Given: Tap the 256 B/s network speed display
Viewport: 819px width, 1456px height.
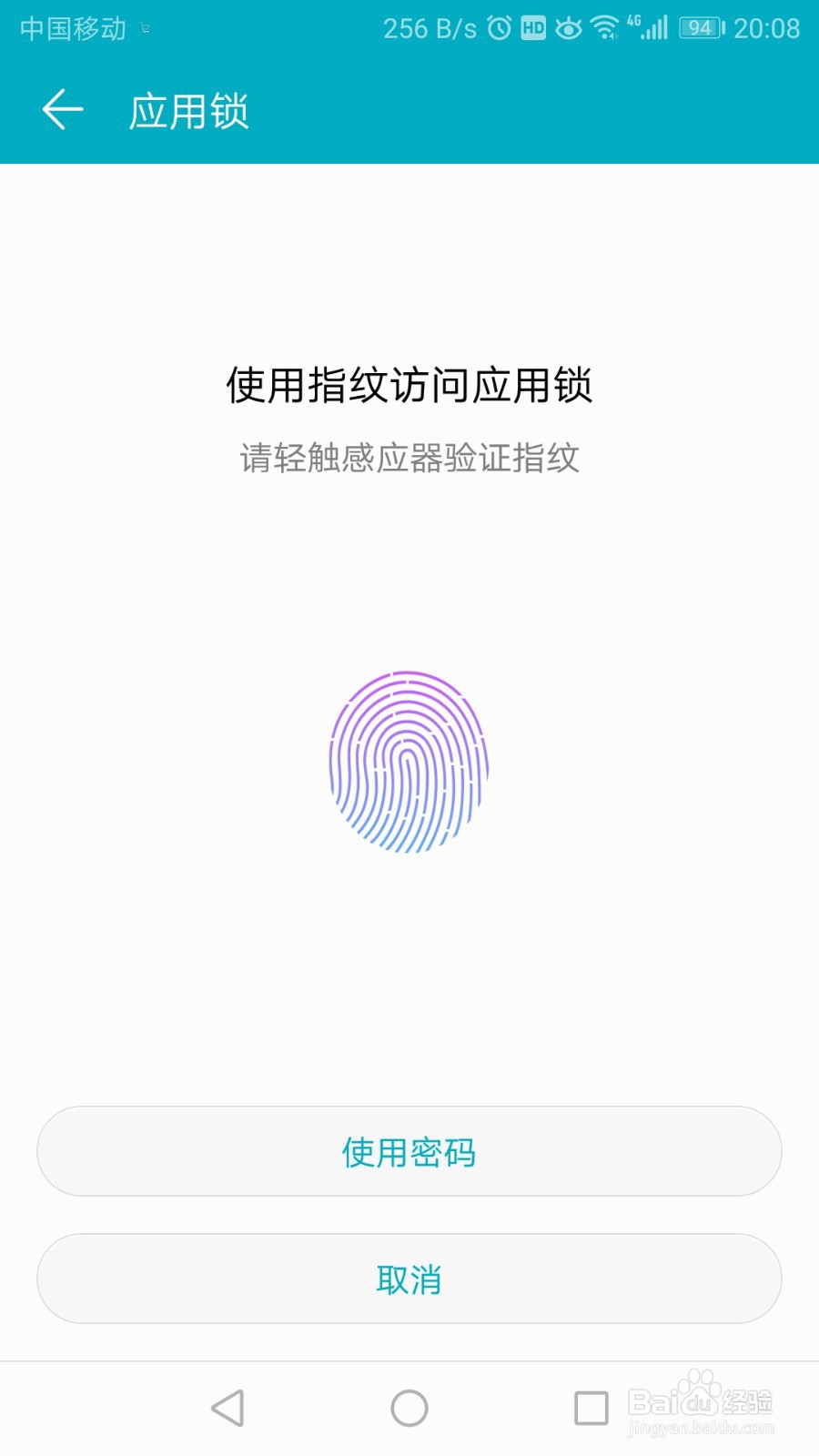Looking at the screenshot, I should pos(428,27).
